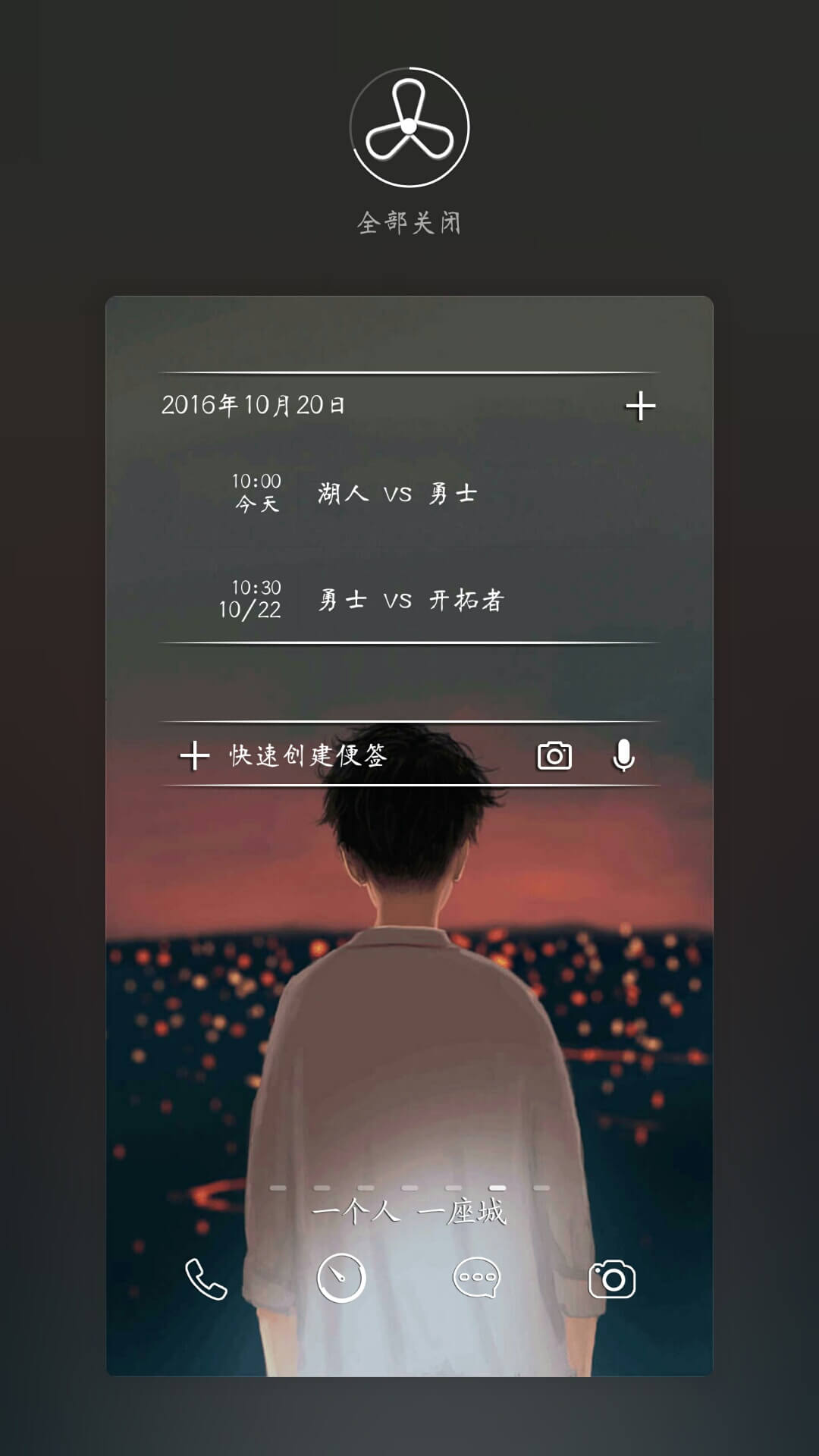Launch the camera app from the dock

point(612,1279)
